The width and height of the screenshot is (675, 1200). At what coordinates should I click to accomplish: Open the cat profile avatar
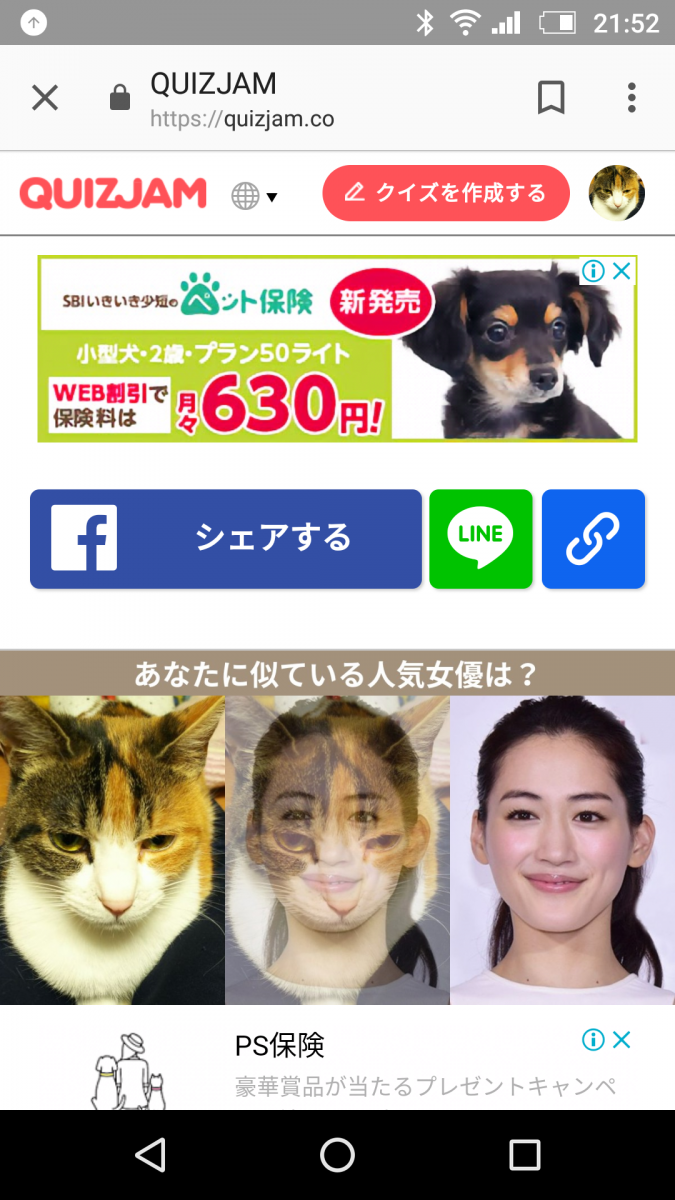[x=616, y=193]
